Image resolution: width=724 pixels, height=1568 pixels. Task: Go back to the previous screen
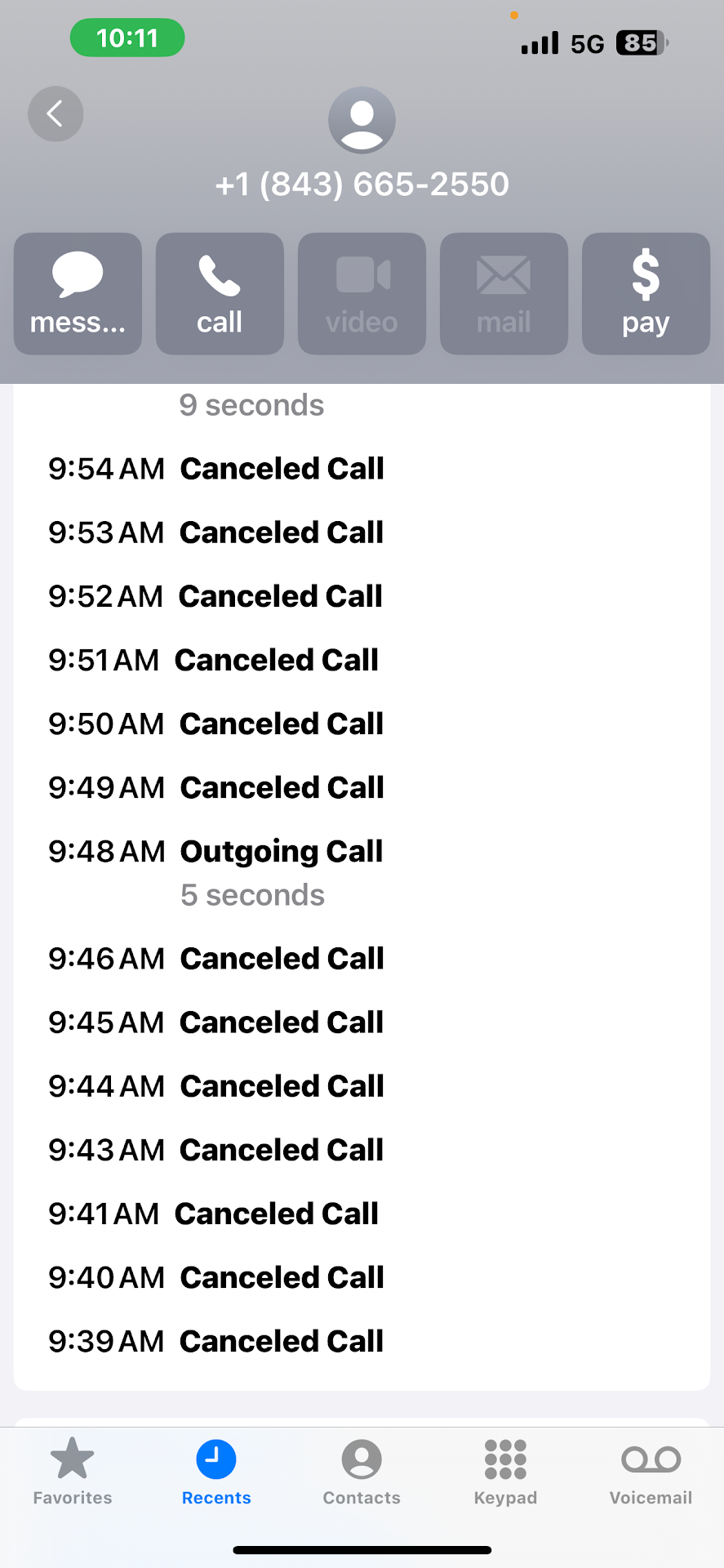tap(56, 114)
